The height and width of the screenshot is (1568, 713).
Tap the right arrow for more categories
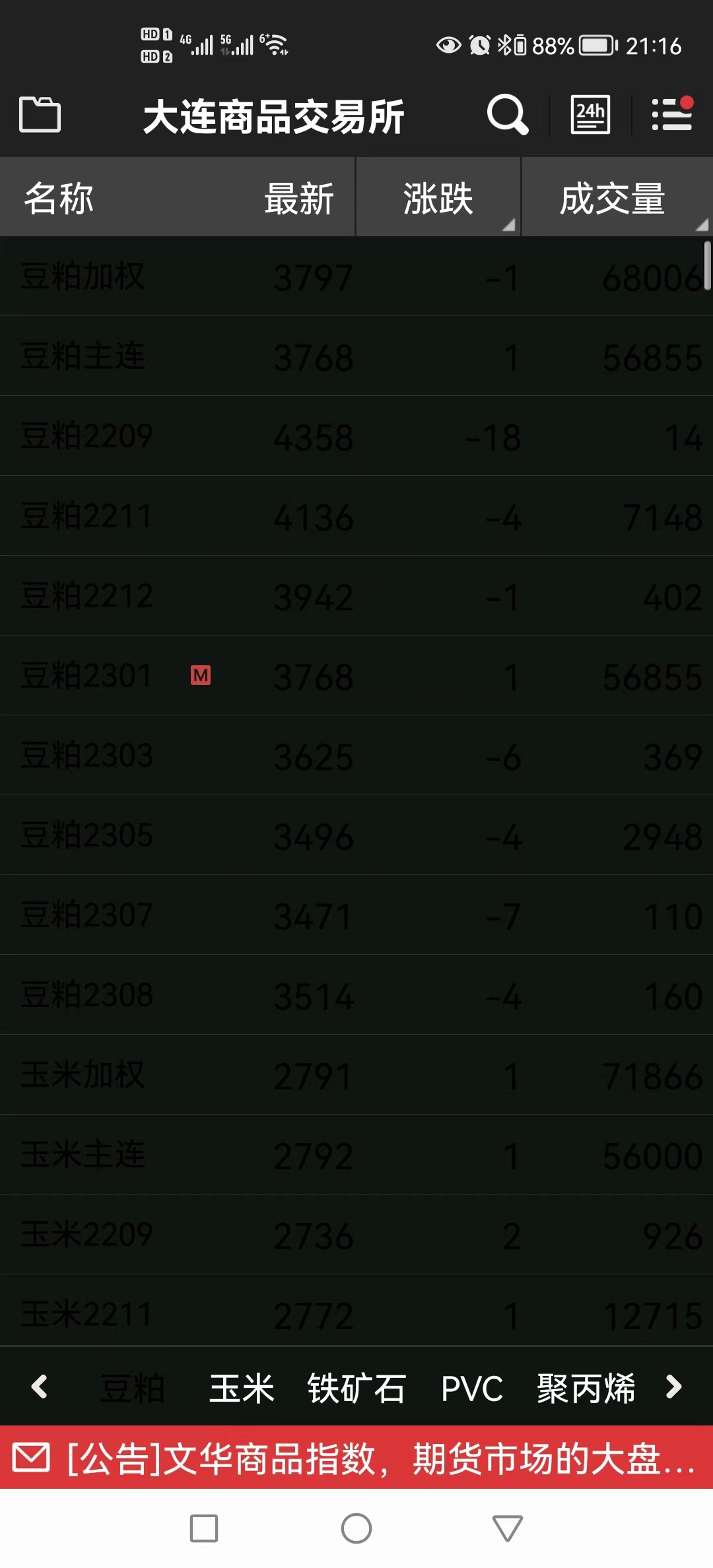[x=674, y=1387]
